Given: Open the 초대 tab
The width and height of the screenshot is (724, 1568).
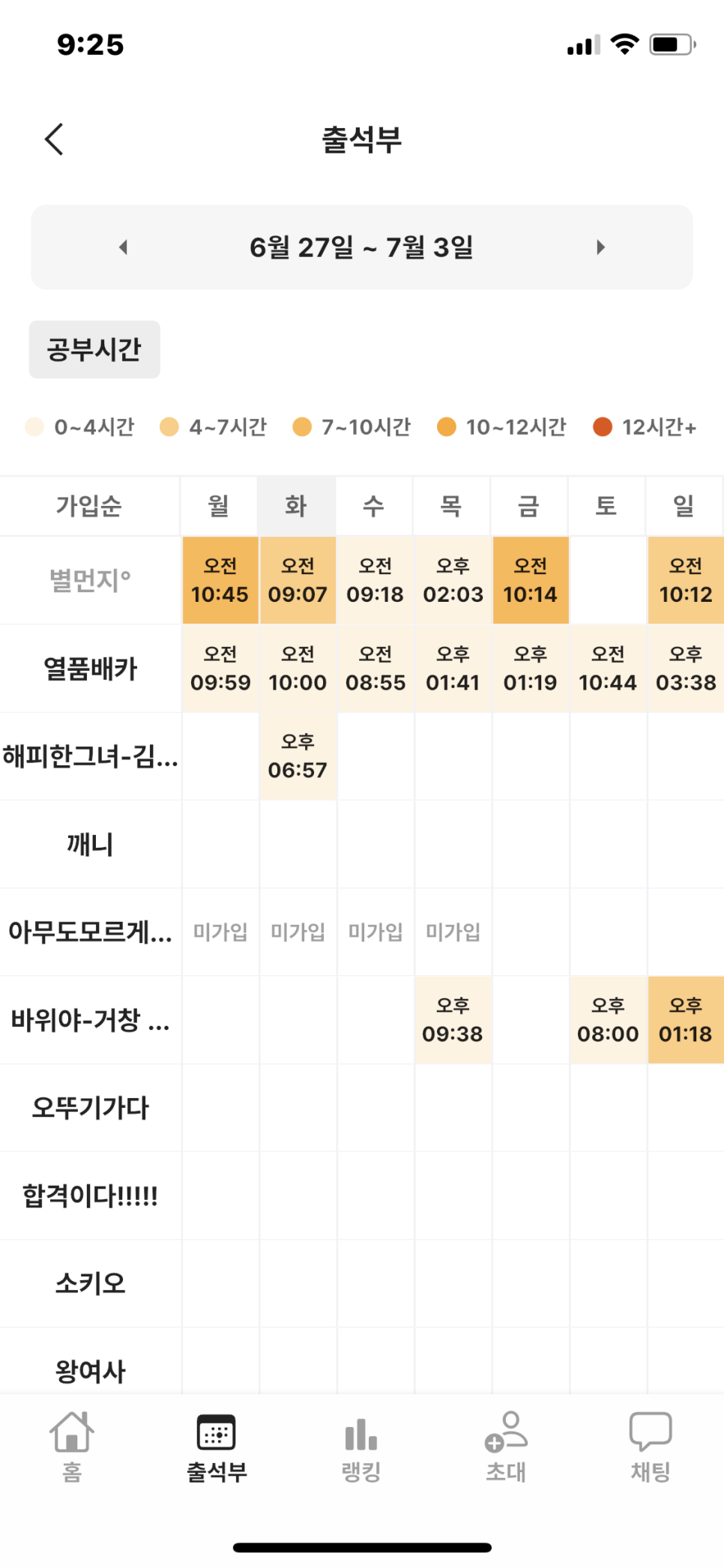Looking at the screenshot, I should (506, 1447).
